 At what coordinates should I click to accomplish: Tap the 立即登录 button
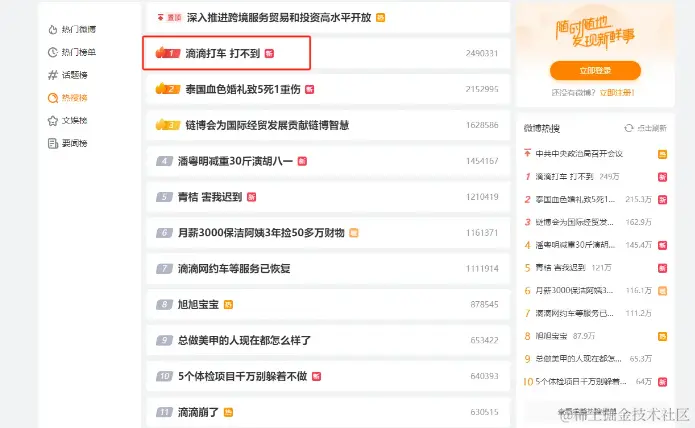594,71
